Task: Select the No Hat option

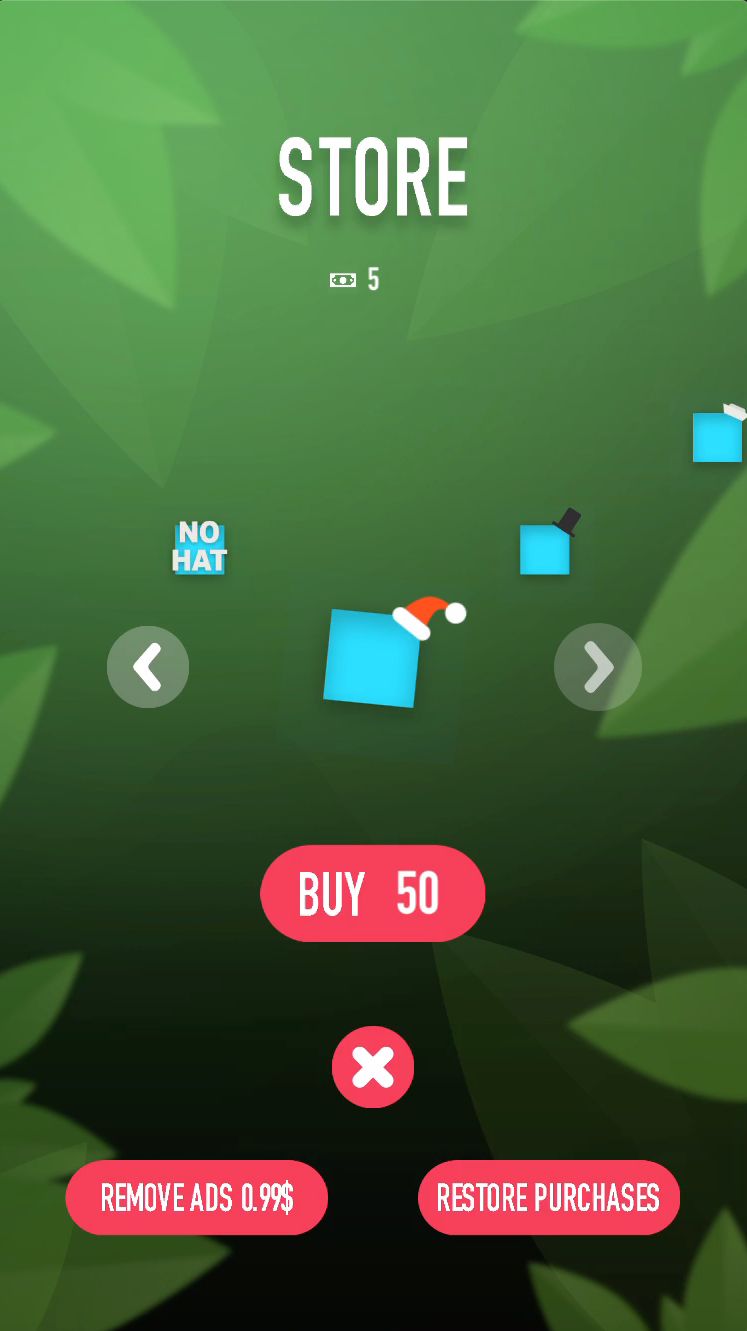Action: click(x=200, y=548)
